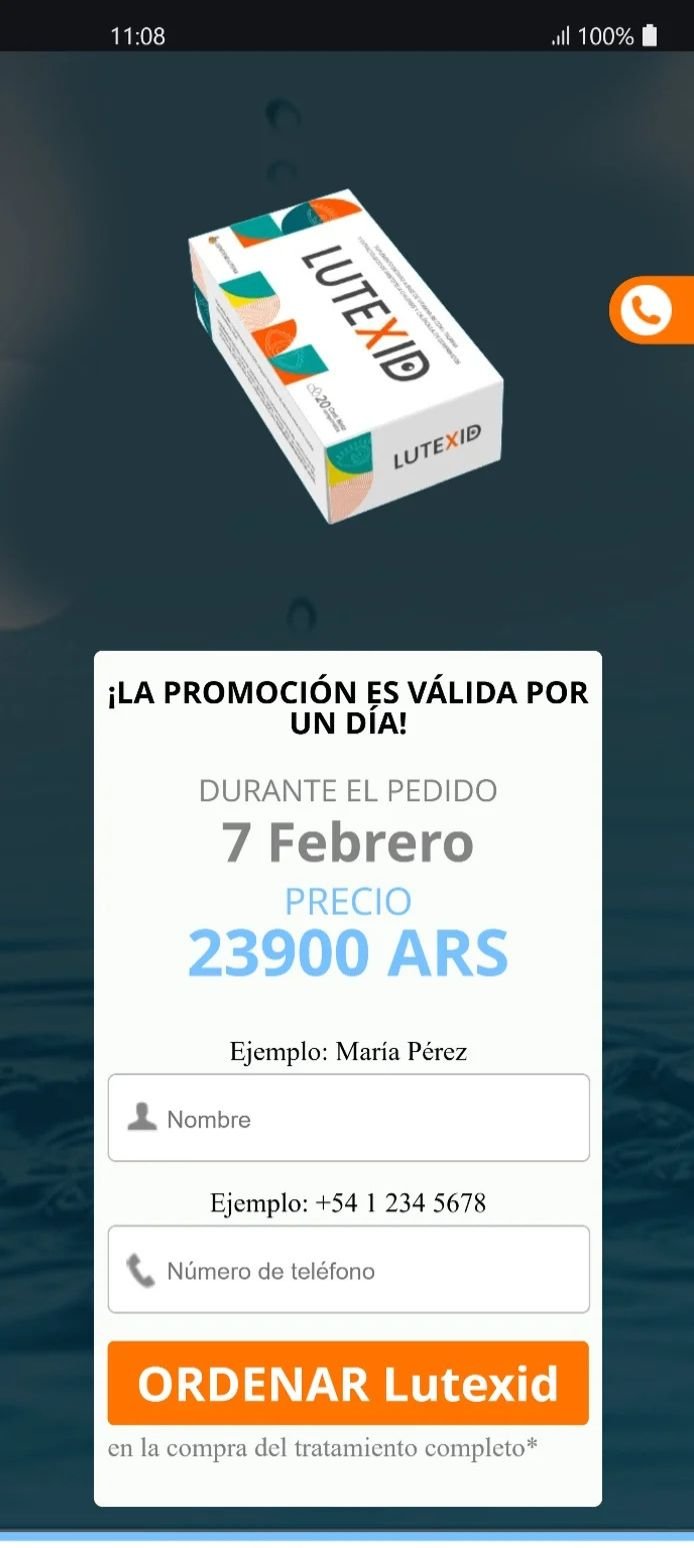Image resolution: width=694 pixels, height=1548 pixels.
Task: Tap the ORDENAR Lutexid button
Action: (x=348, y=1383)
